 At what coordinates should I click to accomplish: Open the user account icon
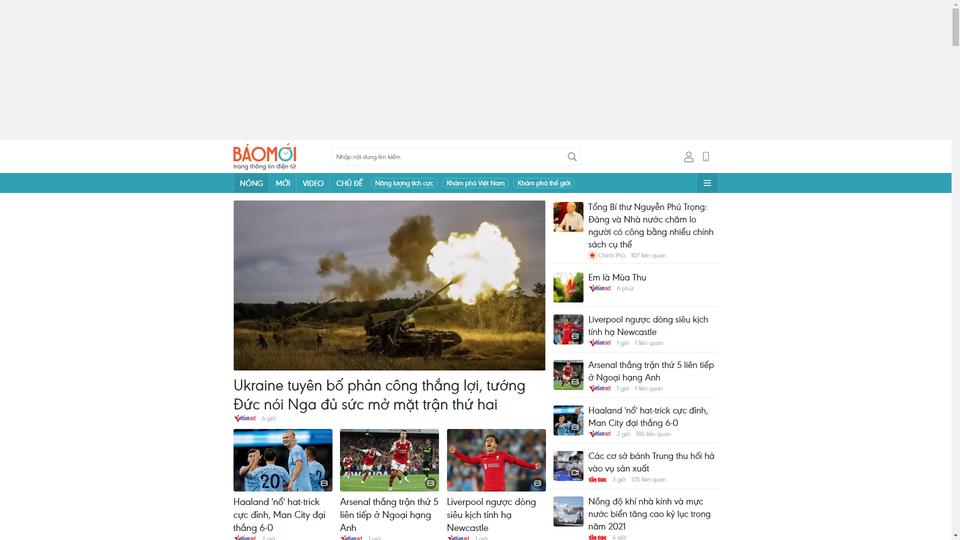click(x=688, y=157)
